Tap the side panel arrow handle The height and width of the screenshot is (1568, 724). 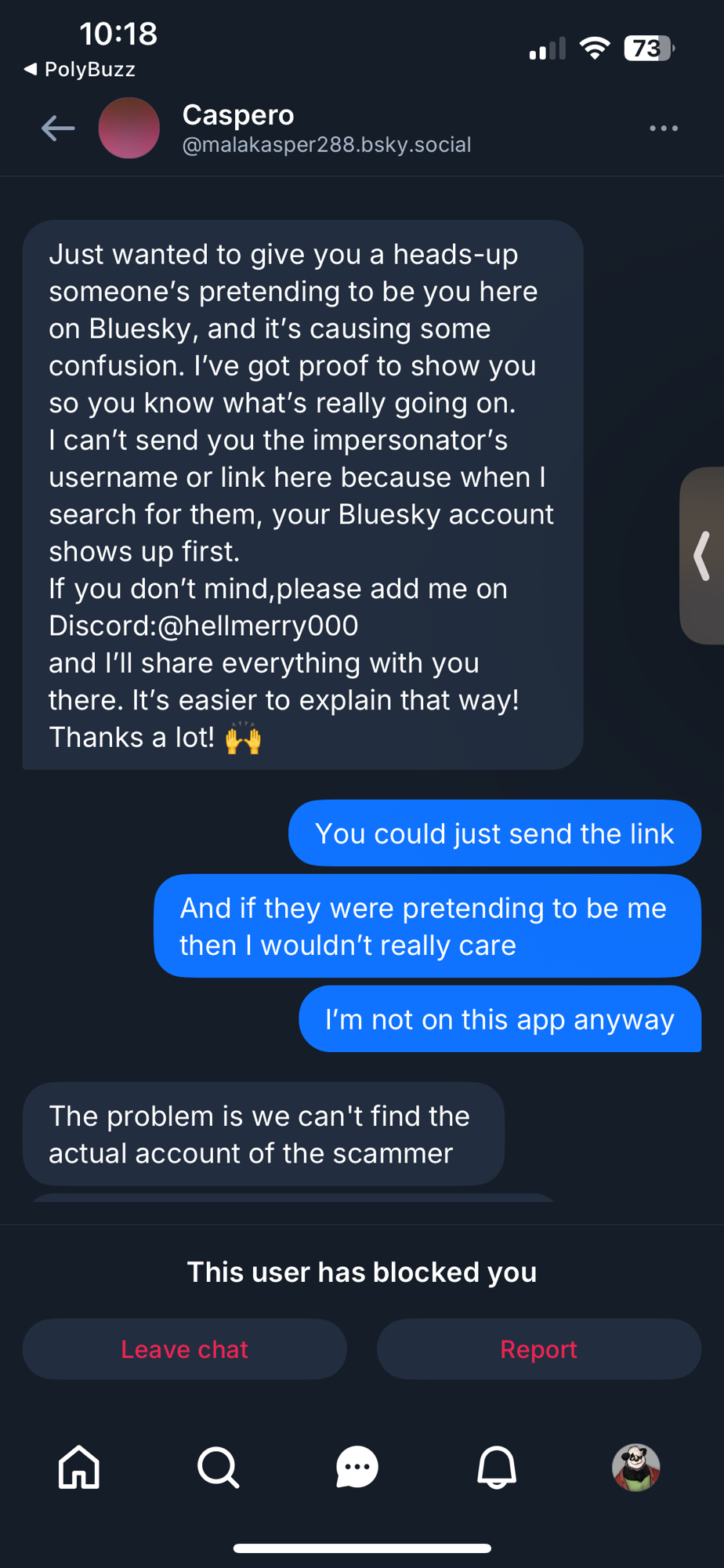point(702,556)
